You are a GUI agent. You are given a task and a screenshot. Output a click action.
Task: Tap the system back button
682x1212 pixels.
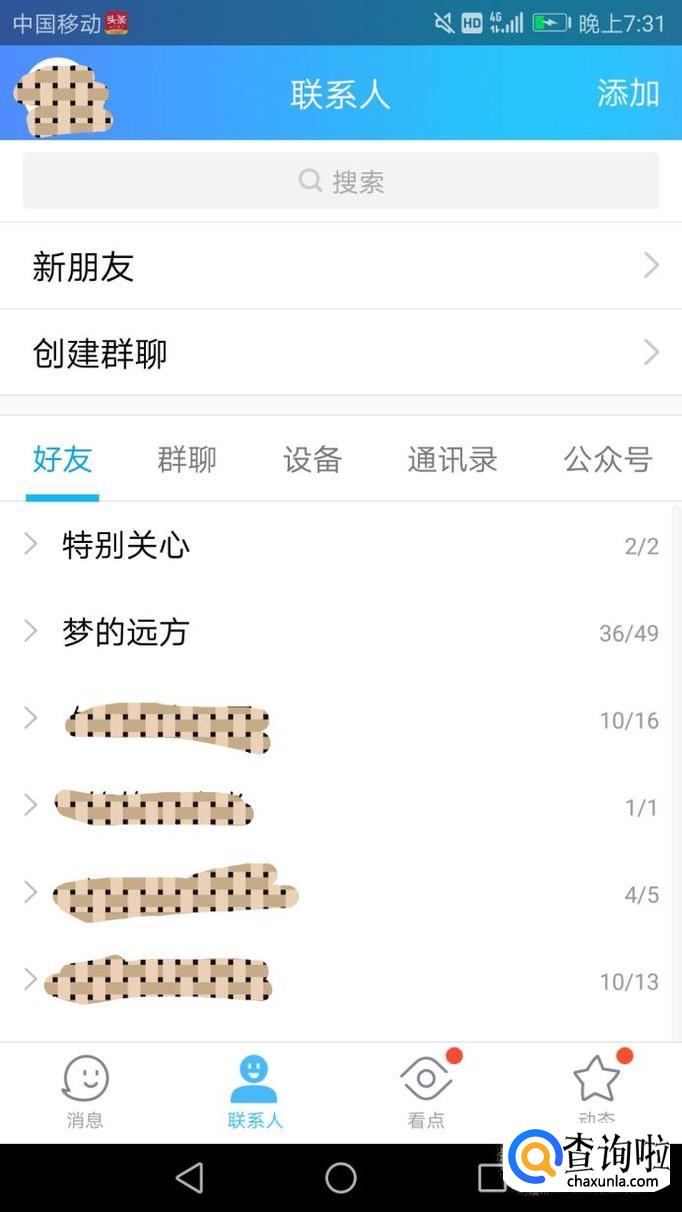(x=189, y=1178)
